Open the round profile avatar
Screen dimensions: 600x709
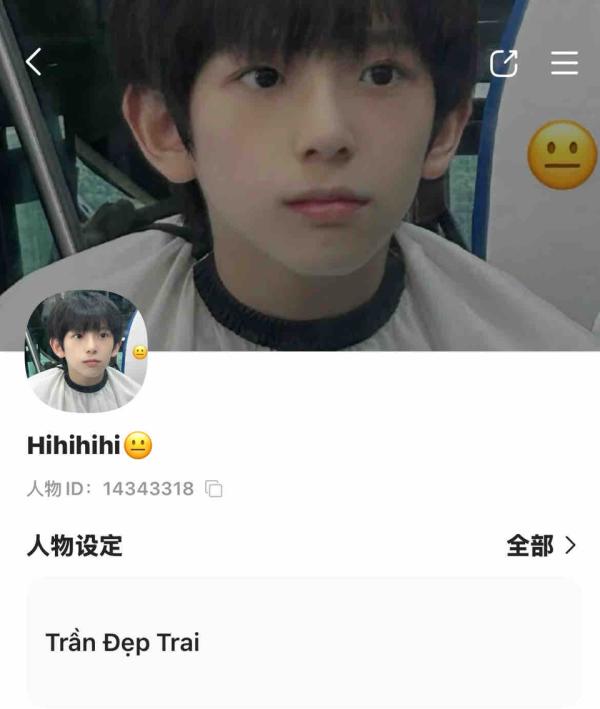tap(86, 351)
